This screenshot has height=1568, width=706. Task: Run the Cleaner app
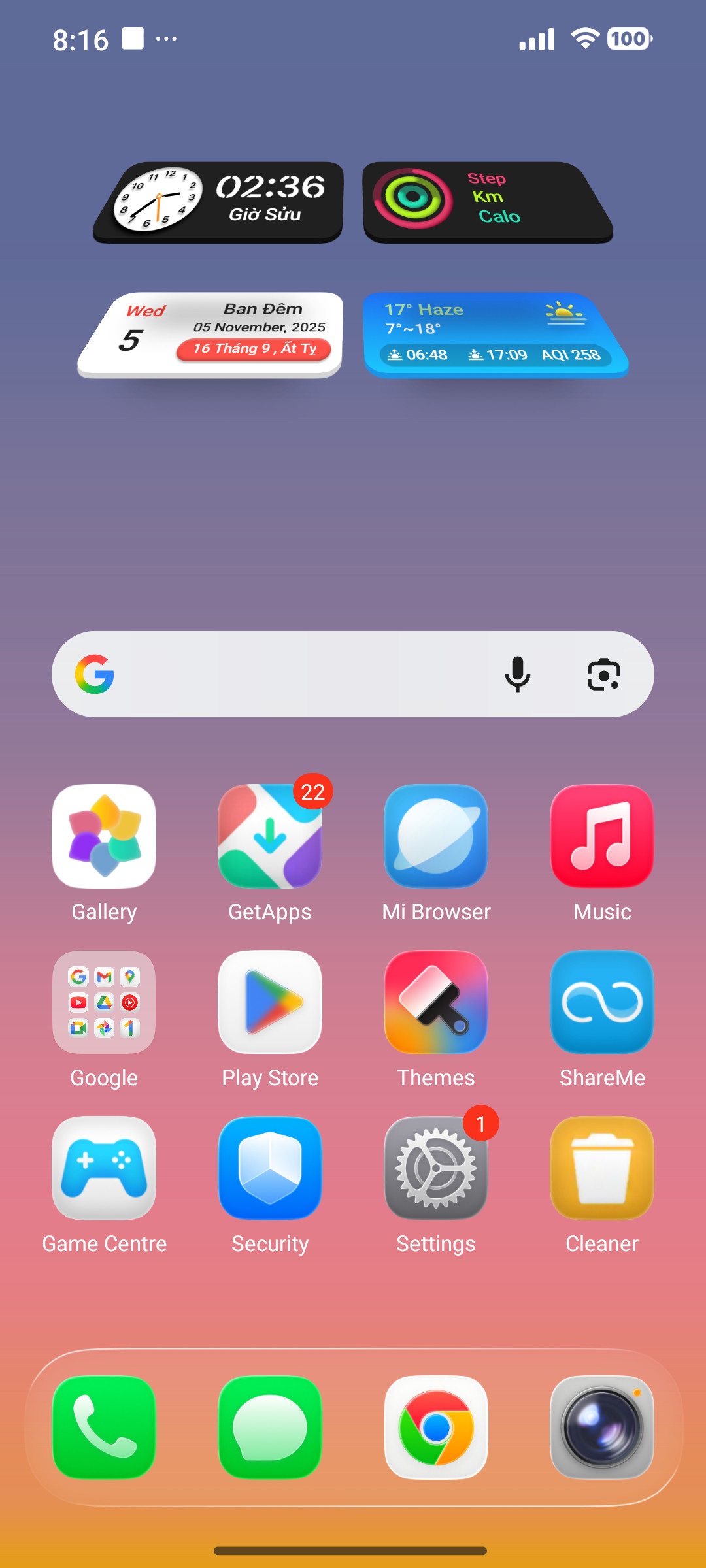(x=601, y=1168)
